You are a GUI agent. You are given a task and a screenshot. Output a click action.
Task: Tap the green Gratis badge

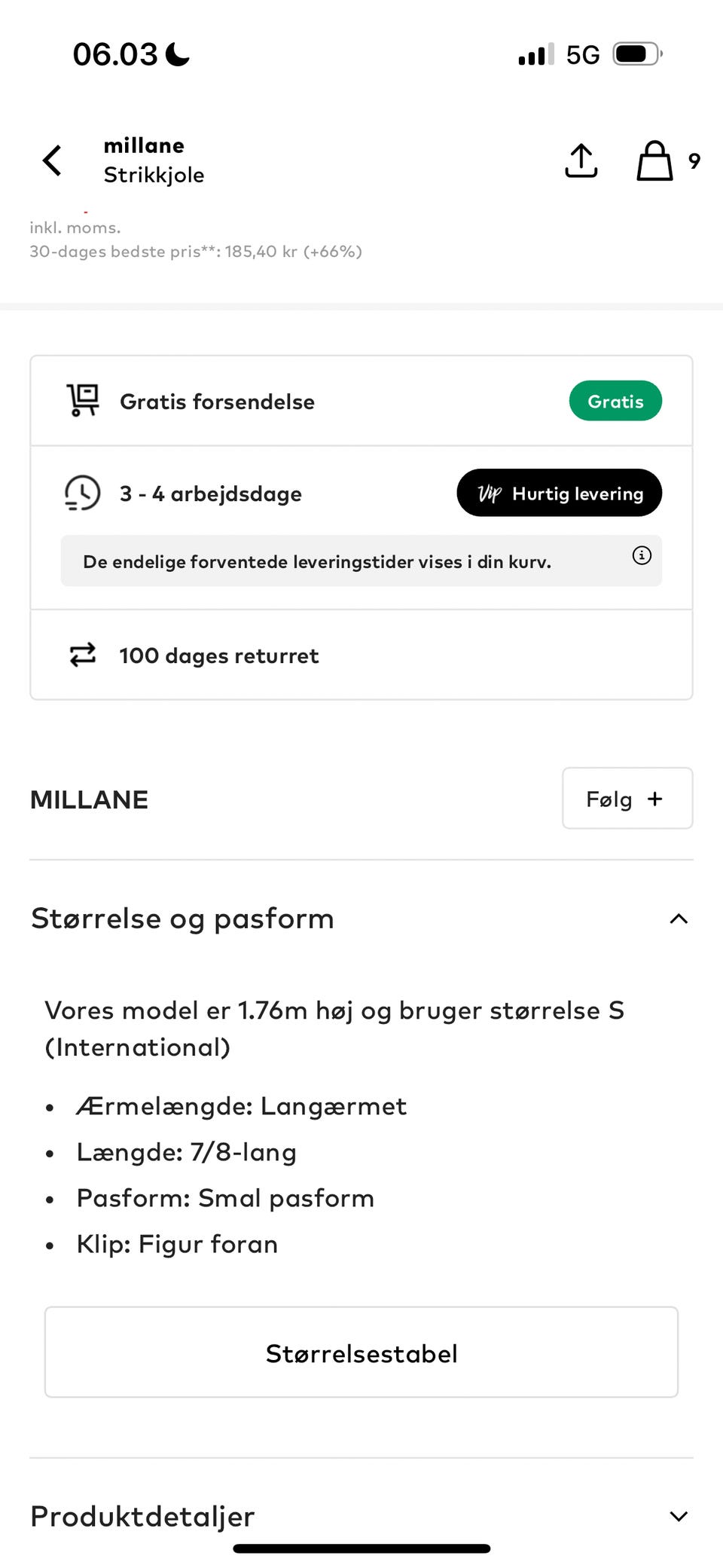point(615,400)
